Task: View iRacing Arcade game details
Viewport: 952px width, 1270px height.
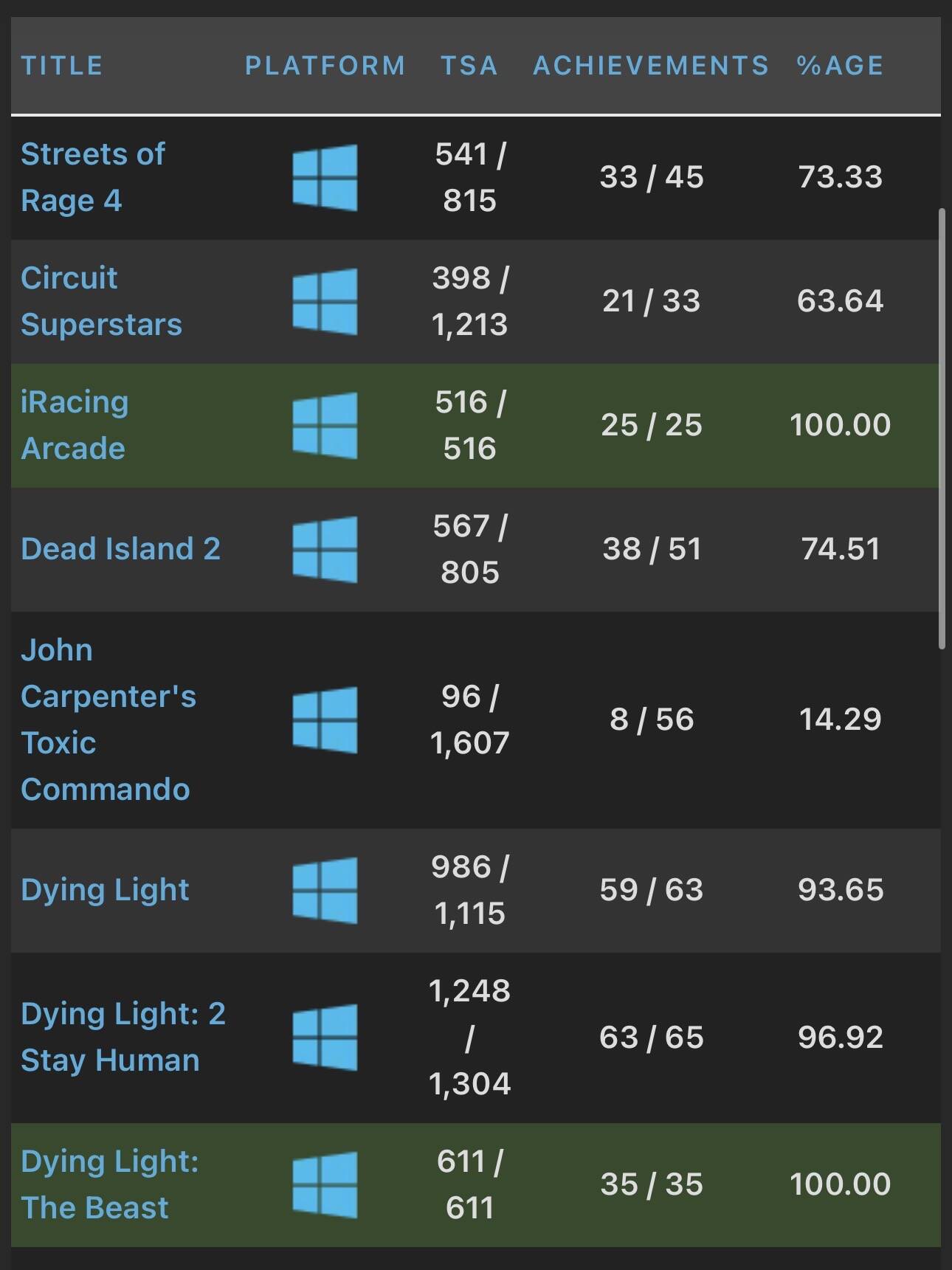Action: (x=74, y=425)
